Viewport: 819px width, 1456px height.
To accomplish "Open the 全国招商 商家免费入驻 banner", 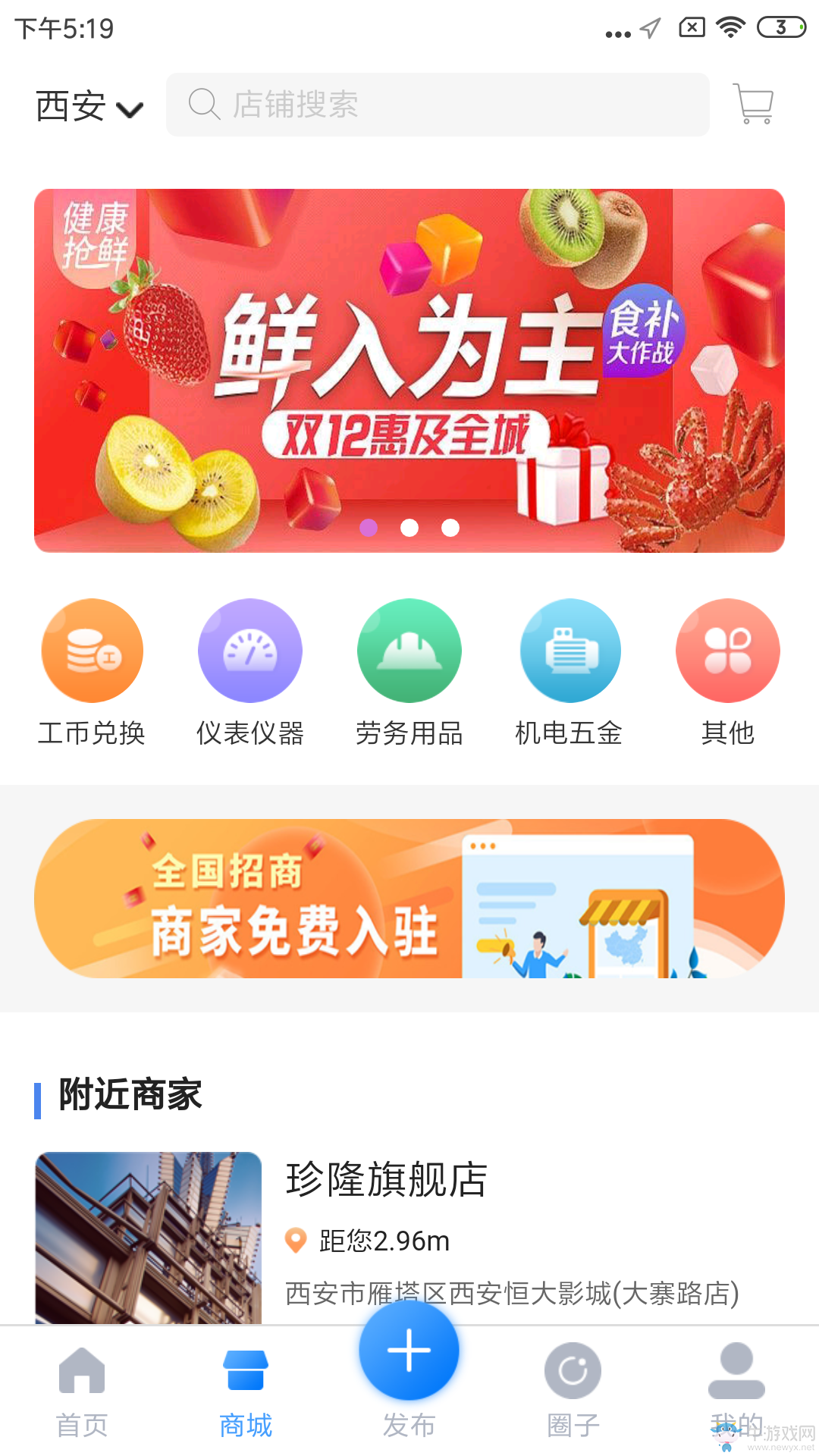I will (x=409, y=899).
